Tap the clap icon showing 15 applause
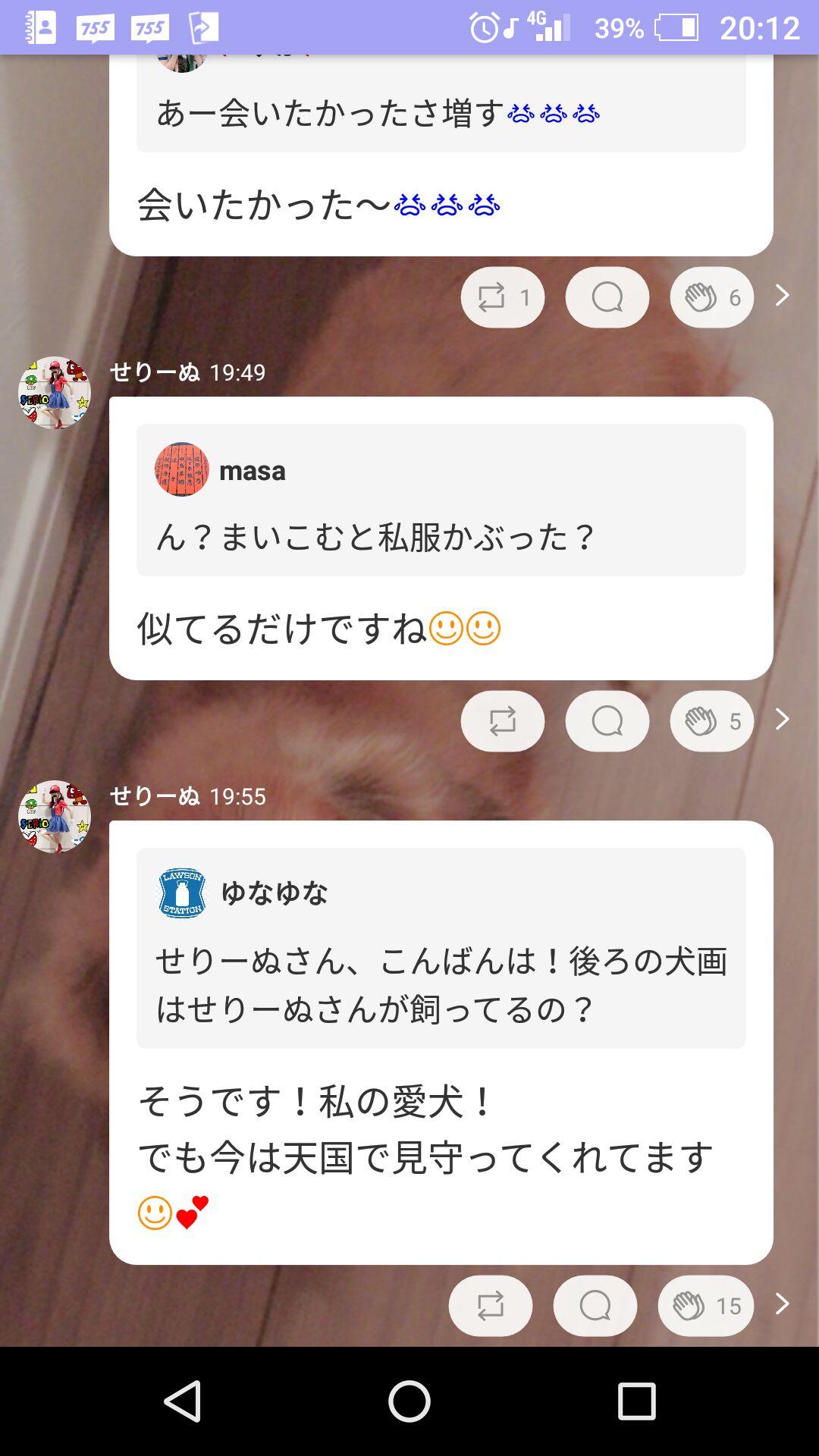The width and height of the screenshot is (819, 1456). pyautogui.click(x=705, y=1307)
